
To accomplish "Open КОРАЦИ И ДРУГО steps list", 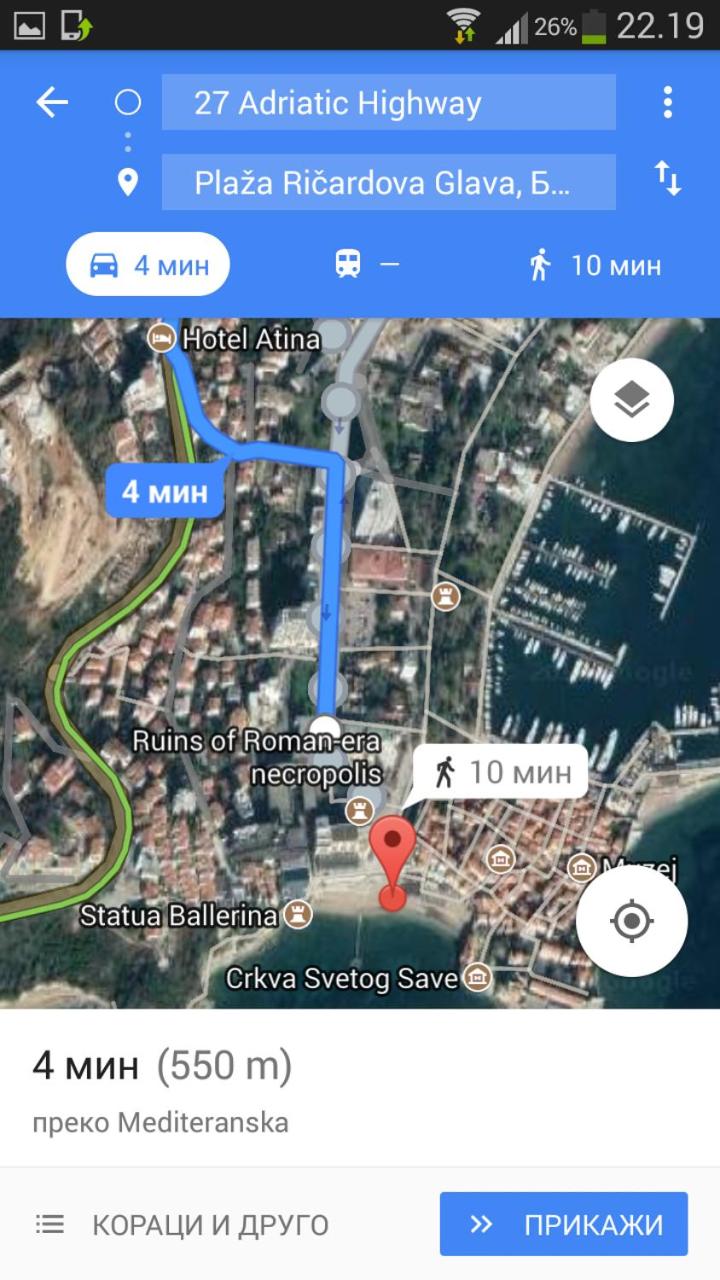I will coord(181,1224).
